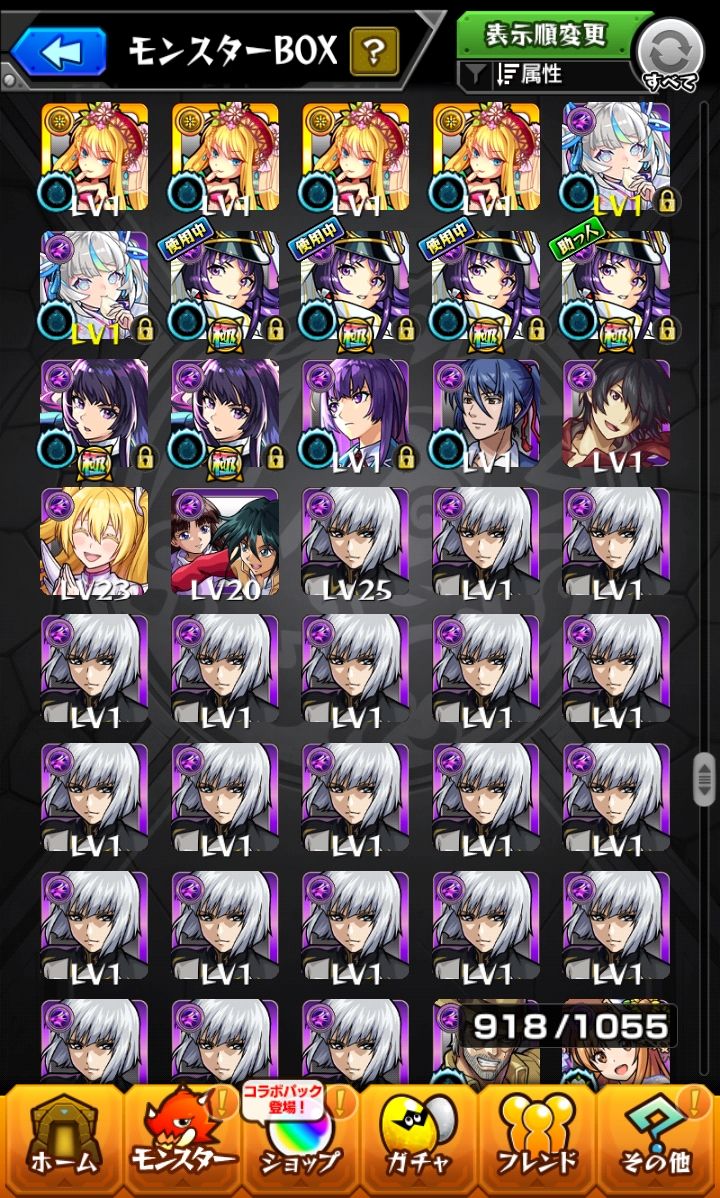The height and width of the screenshot is (1198, 720).
Task: Select the monster labeled LV23
Action: [94, 542]
